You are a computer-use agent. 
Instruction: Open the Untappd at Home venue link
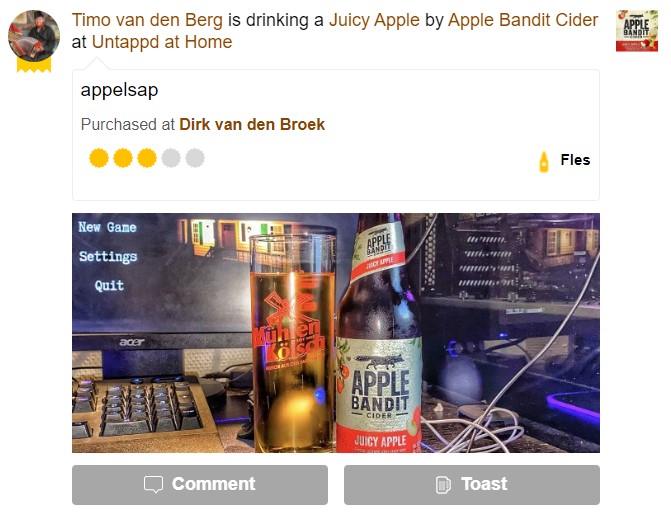[162, 42]
